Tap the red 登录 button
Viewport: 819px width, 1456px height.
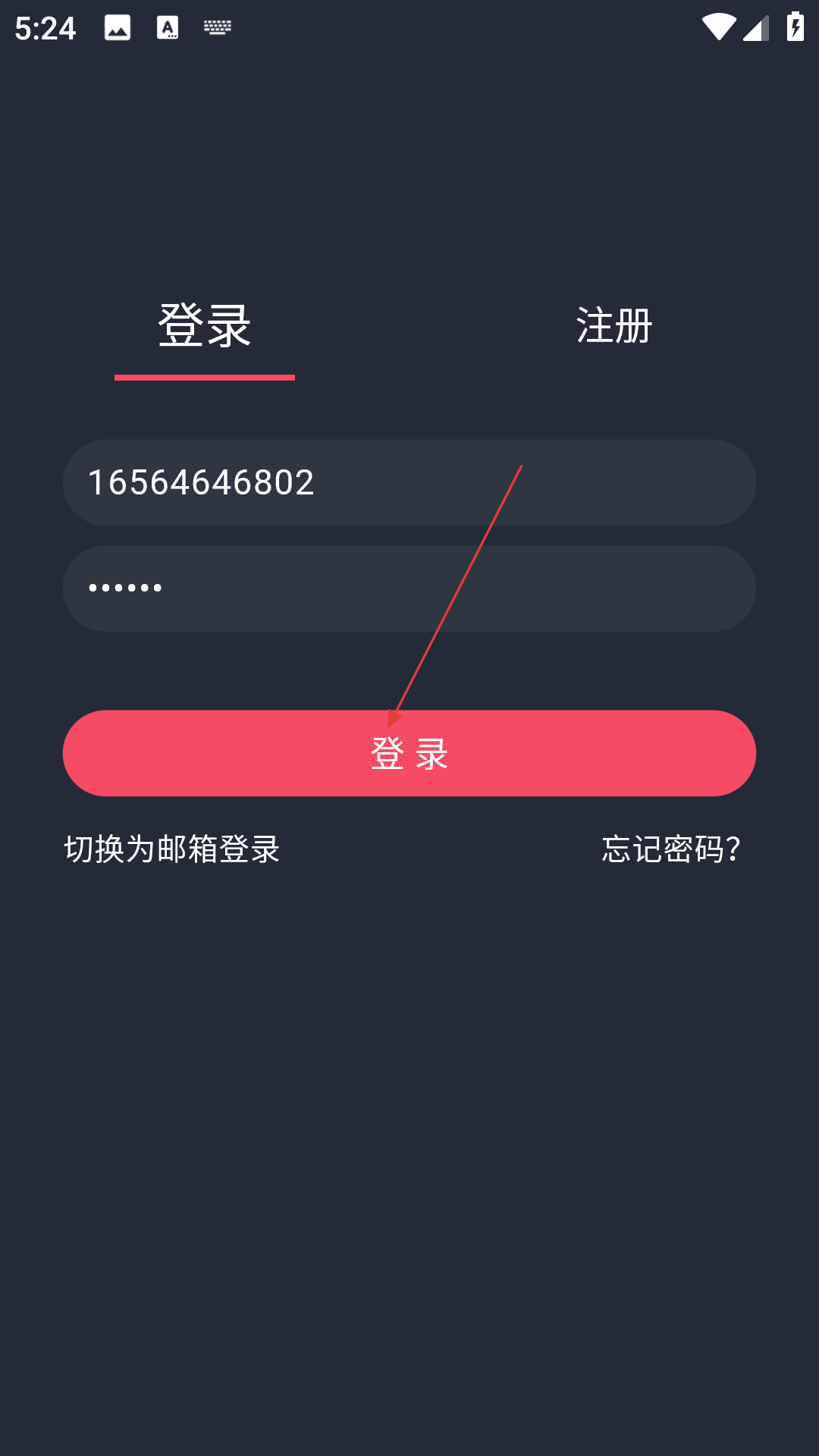pos(409,753)
